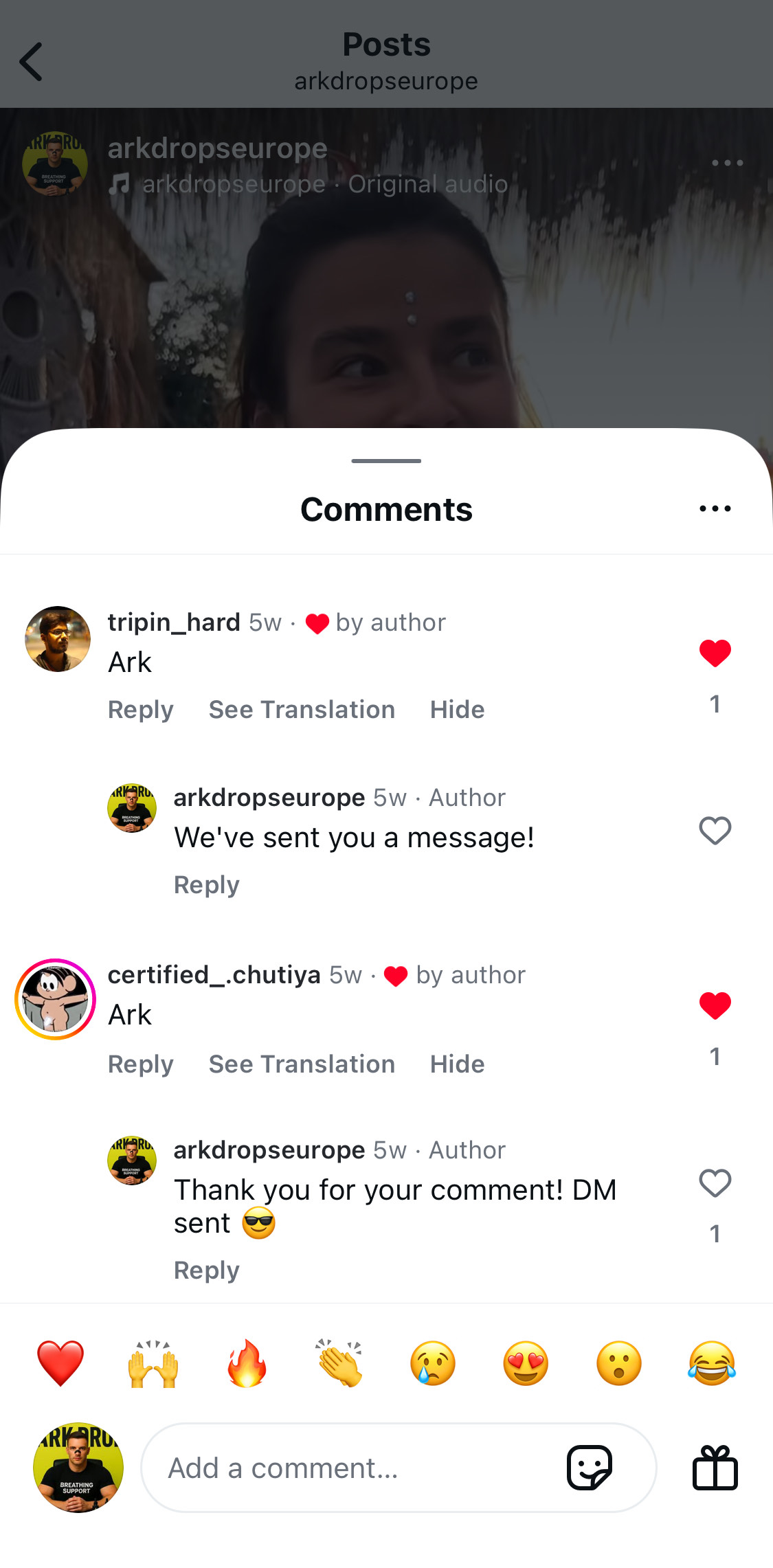
Task: Unlike tripin_hard's comment
Action: 715,653
